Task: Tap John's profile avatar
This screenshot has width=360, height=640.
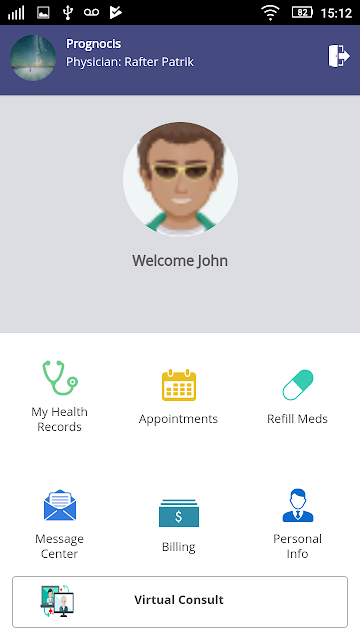Action: point(180,179)
